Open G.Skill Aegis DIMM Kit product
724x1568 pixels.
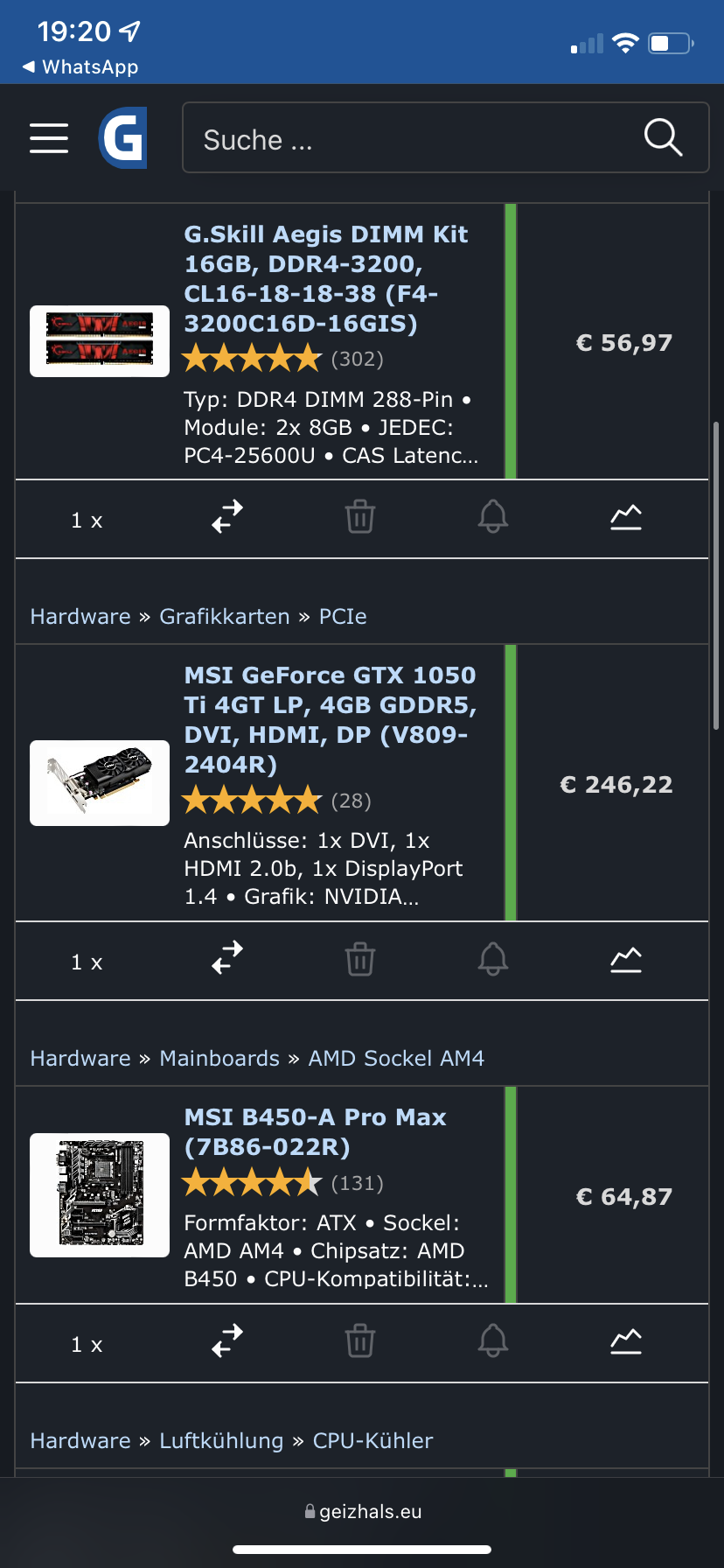pyautogui.click(x=325, y=278)
